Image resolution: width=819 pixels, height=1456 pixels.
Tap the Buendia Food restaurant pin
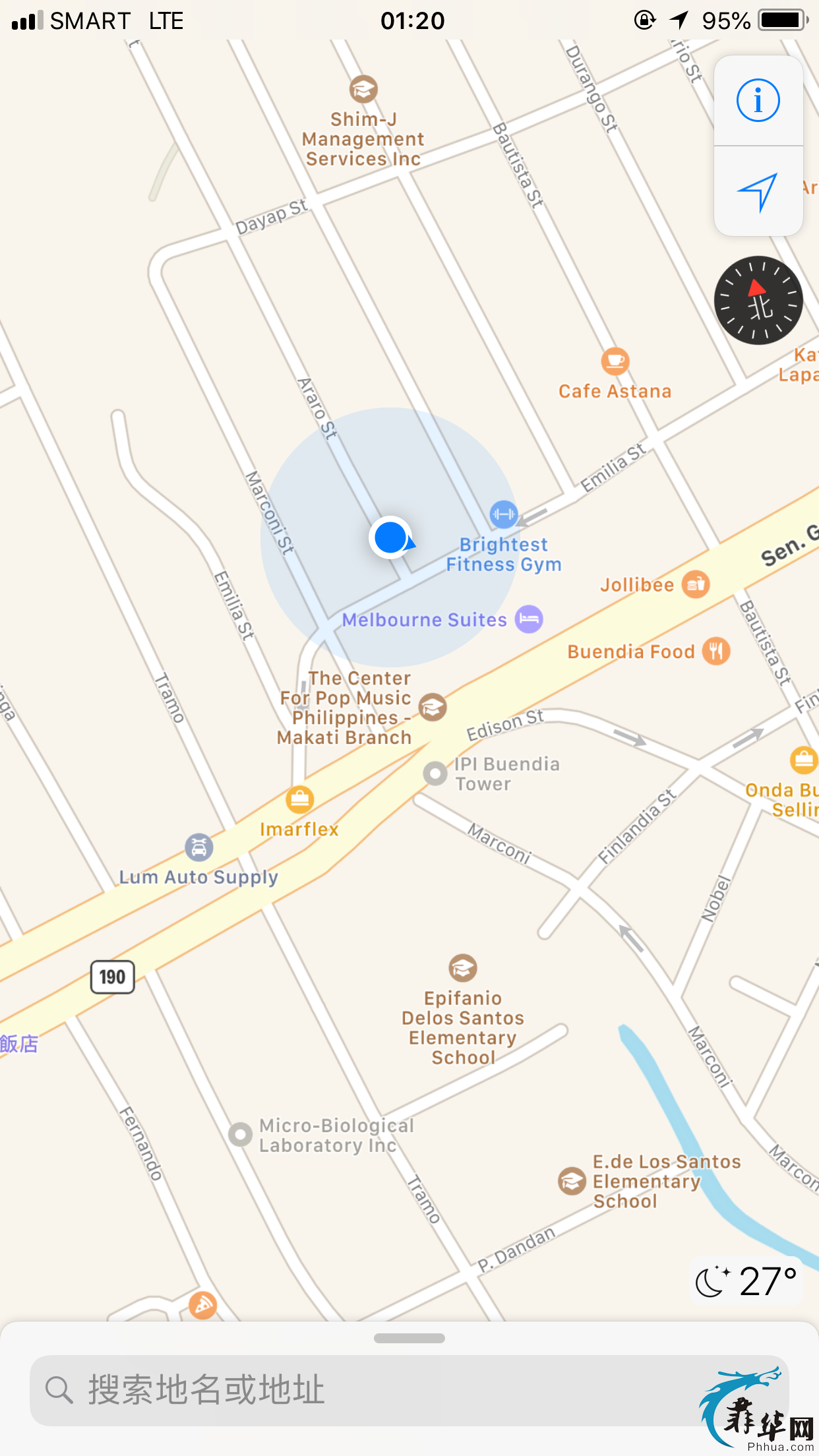[715, 651]
